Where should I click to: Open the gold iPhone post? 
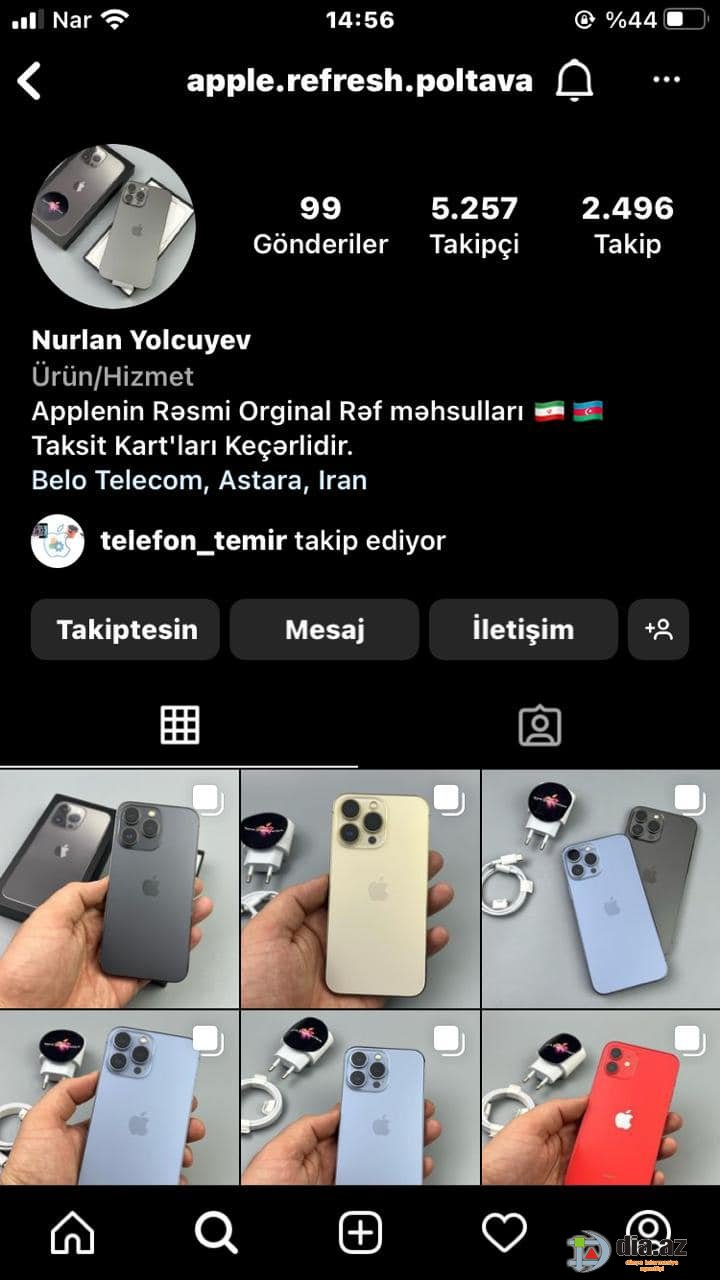[x=360, y=889]
